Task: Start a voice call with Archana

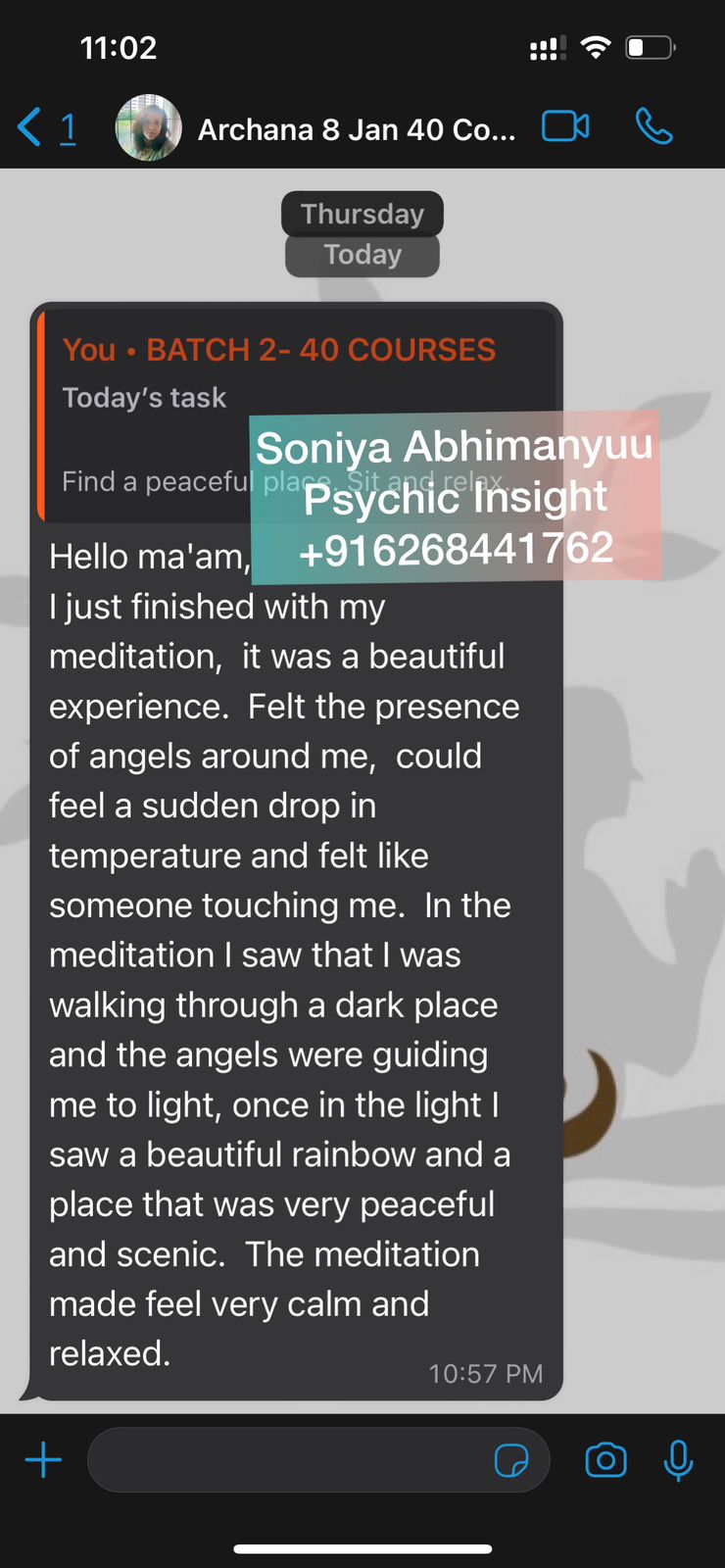Action: [653, 126]
